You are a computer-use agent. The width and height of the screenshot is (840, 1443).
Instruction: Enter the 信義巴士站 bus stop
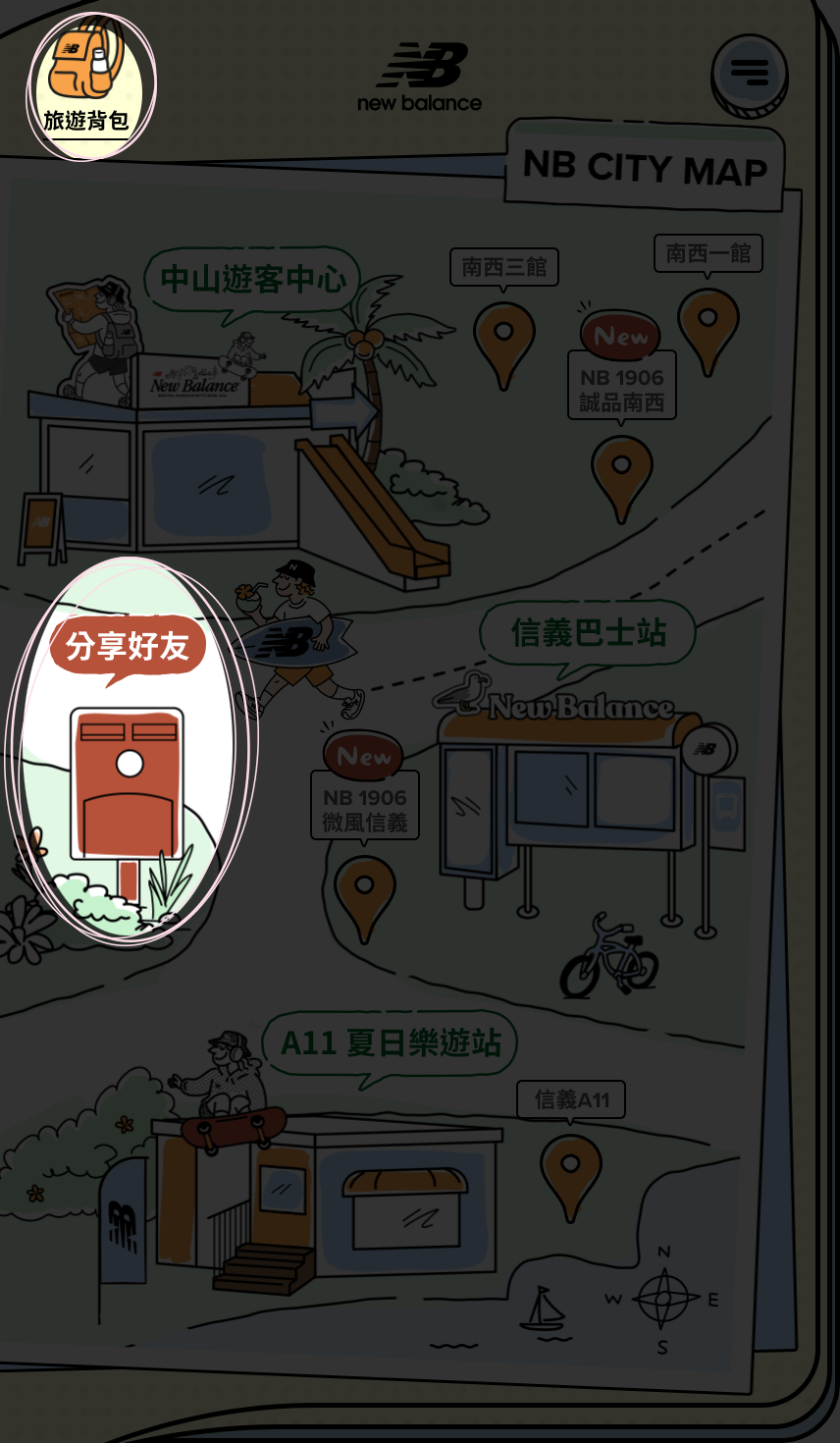[x=579, y=785]
